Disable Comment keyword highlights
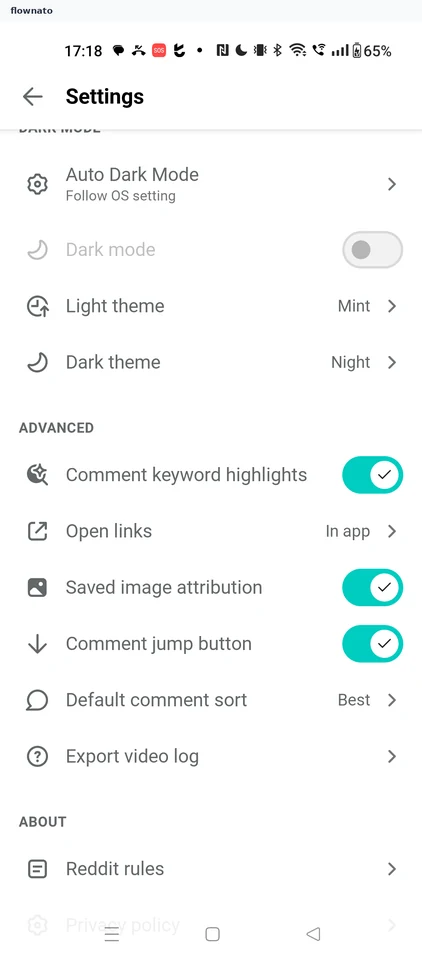This screenshot has width=422, height=960. pos(372,474)
